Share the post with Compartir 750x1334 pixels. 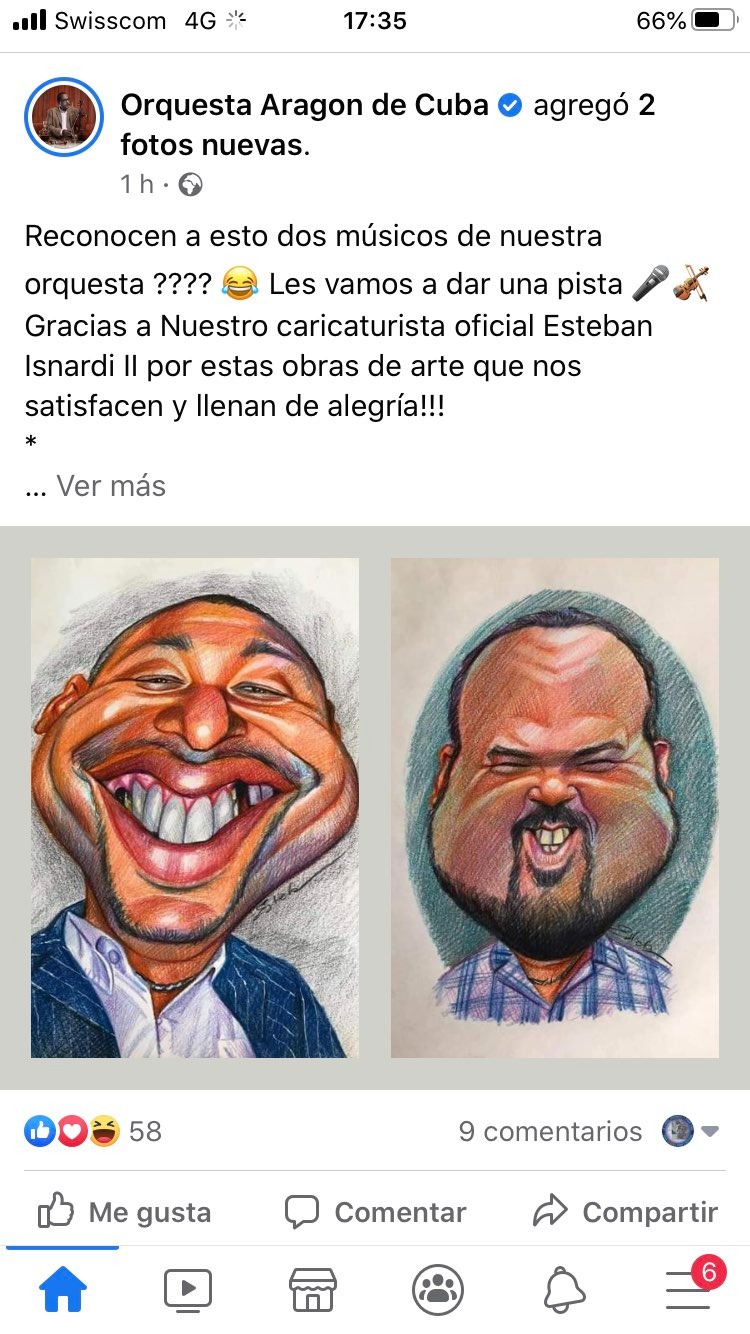(625, 1212)
